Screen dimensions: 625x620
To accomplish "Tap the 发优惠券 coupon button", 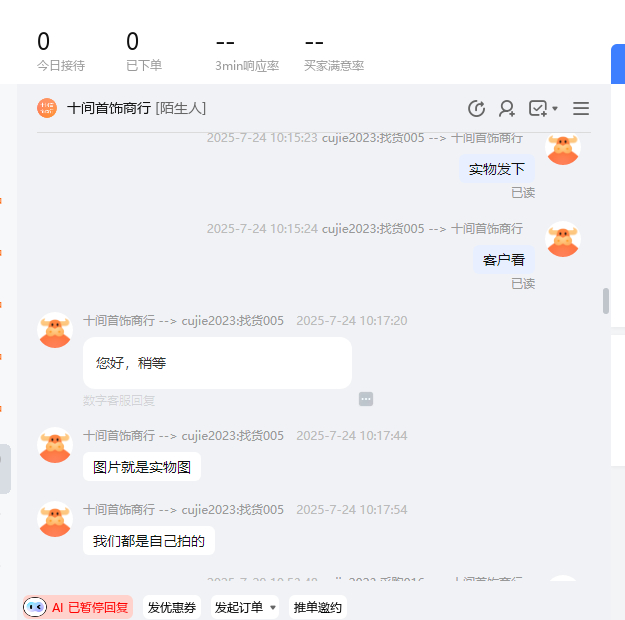I will 172,607.
